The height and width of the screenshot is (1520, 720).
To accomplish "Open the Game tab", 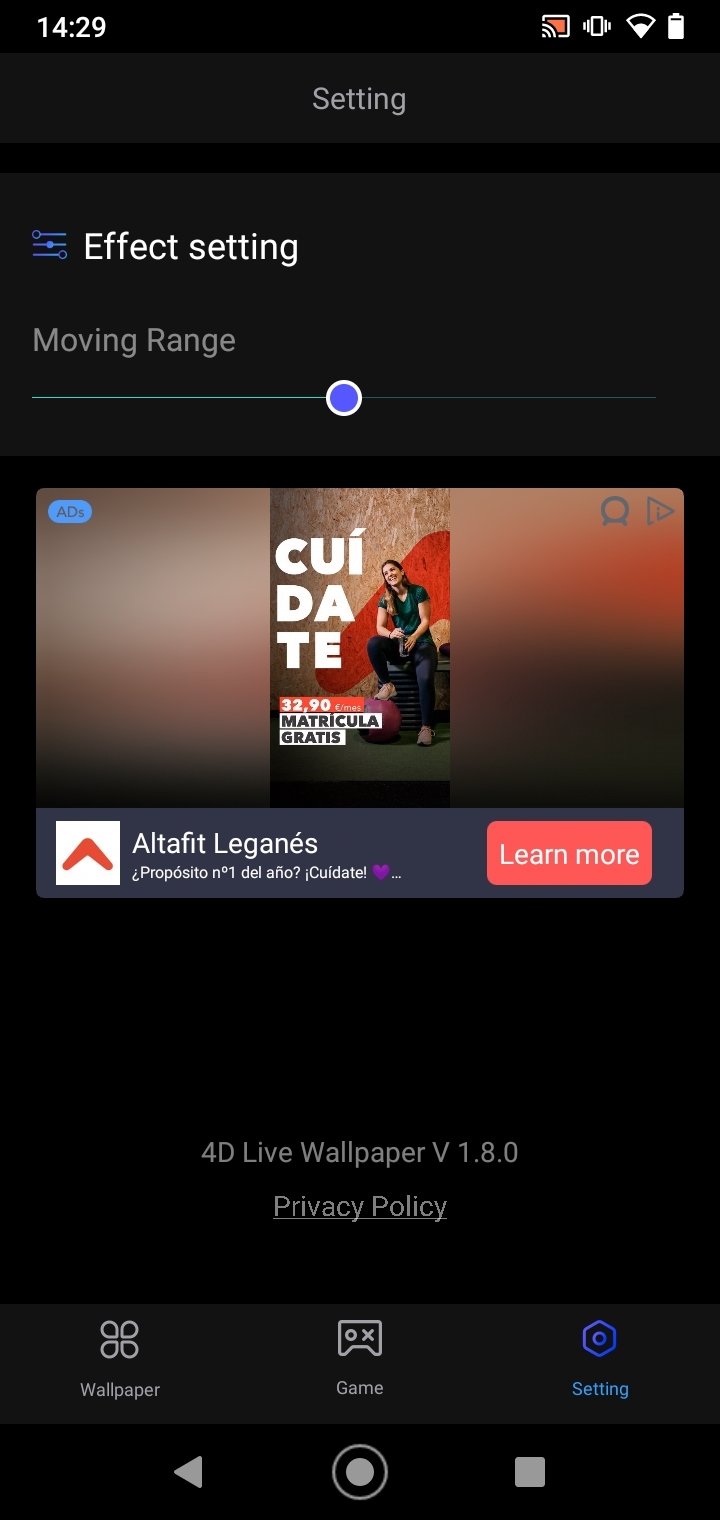I will pos(360,1358).
